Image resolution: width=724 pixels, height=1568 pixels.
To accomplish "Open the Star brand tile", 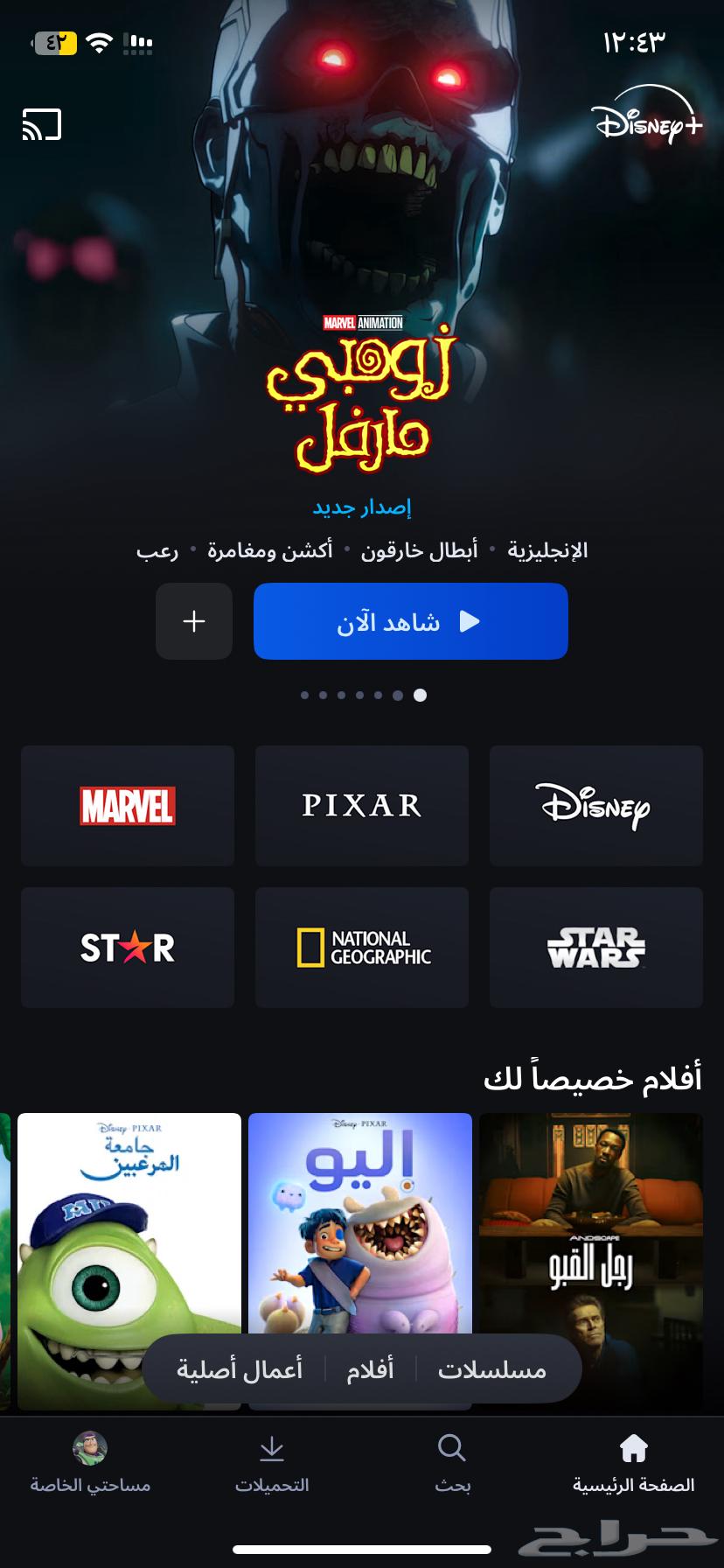I will (x=127, y=947).
